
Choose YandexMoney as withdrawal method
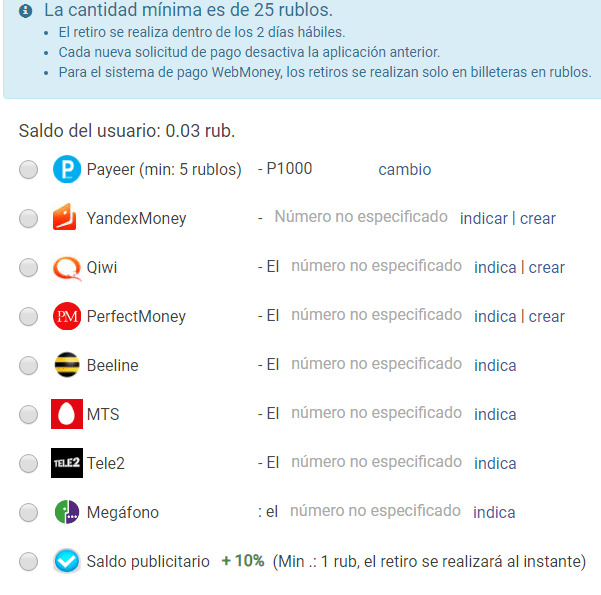[28, 219]
